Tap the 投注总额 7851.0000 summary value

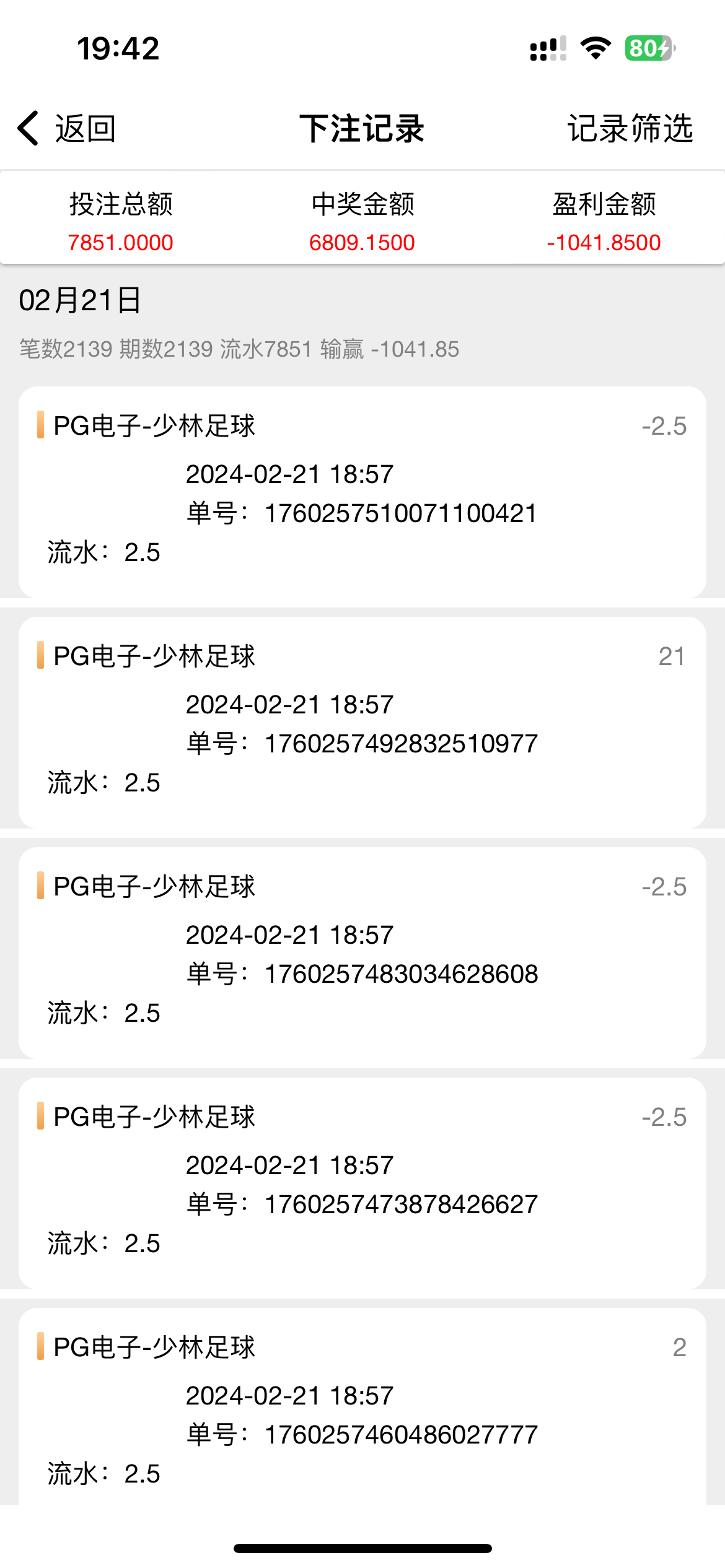click(x=121, y=242)
